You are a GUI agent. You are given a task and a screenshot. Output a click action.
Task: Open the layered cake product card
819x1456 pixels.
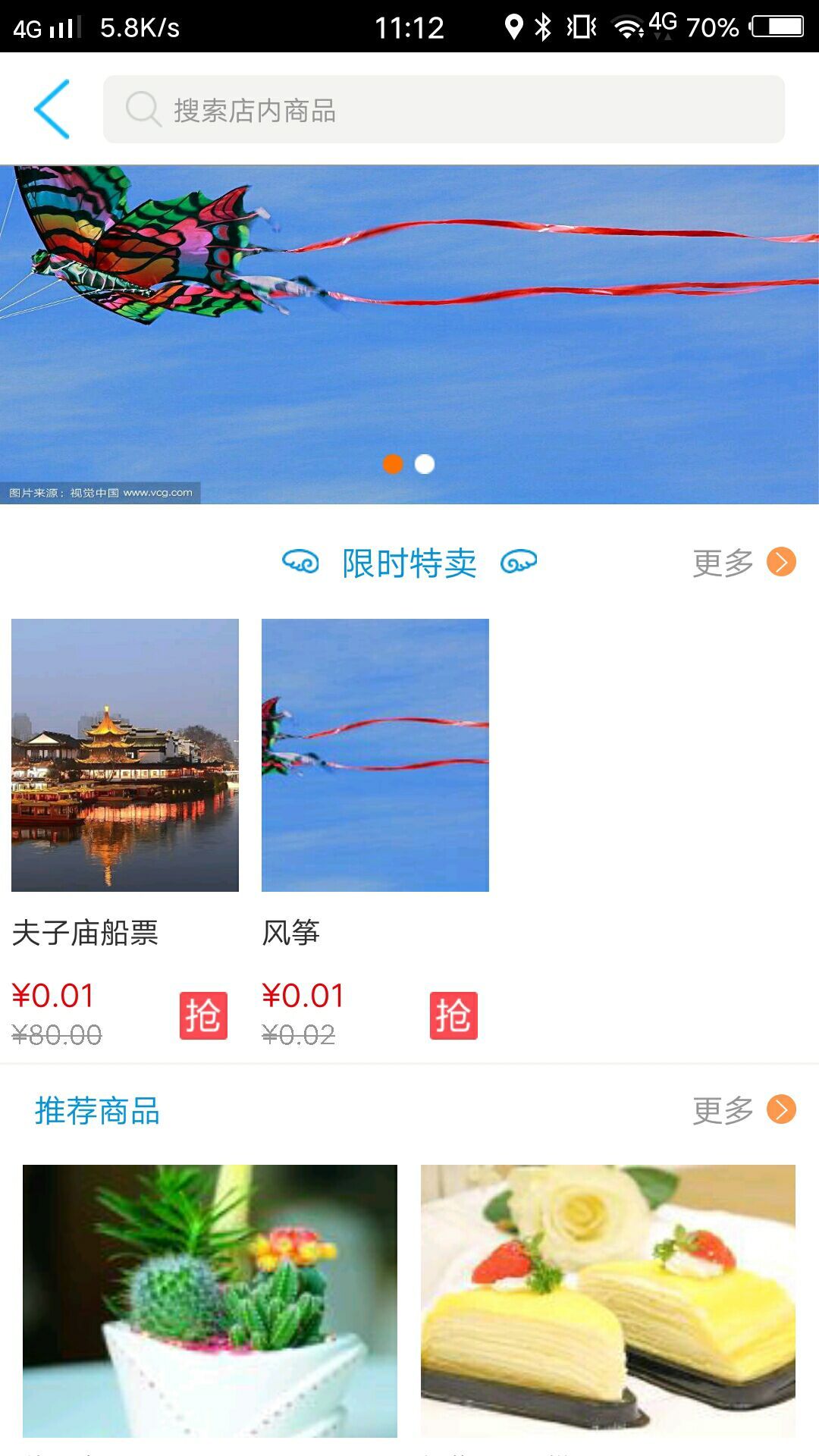tap(608, 1301)
